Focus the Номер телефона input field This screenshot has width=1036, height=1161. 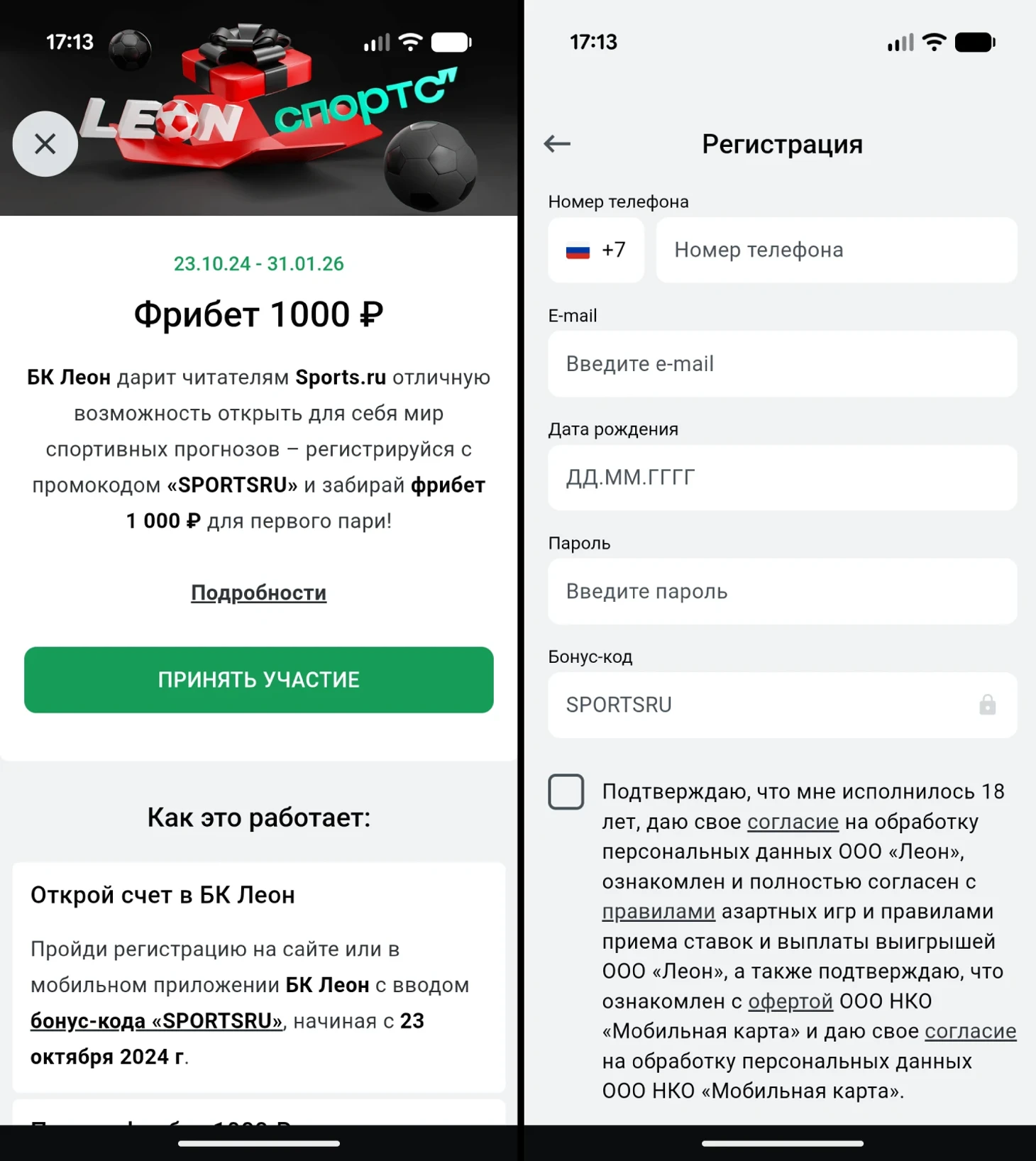click(835, 250)
